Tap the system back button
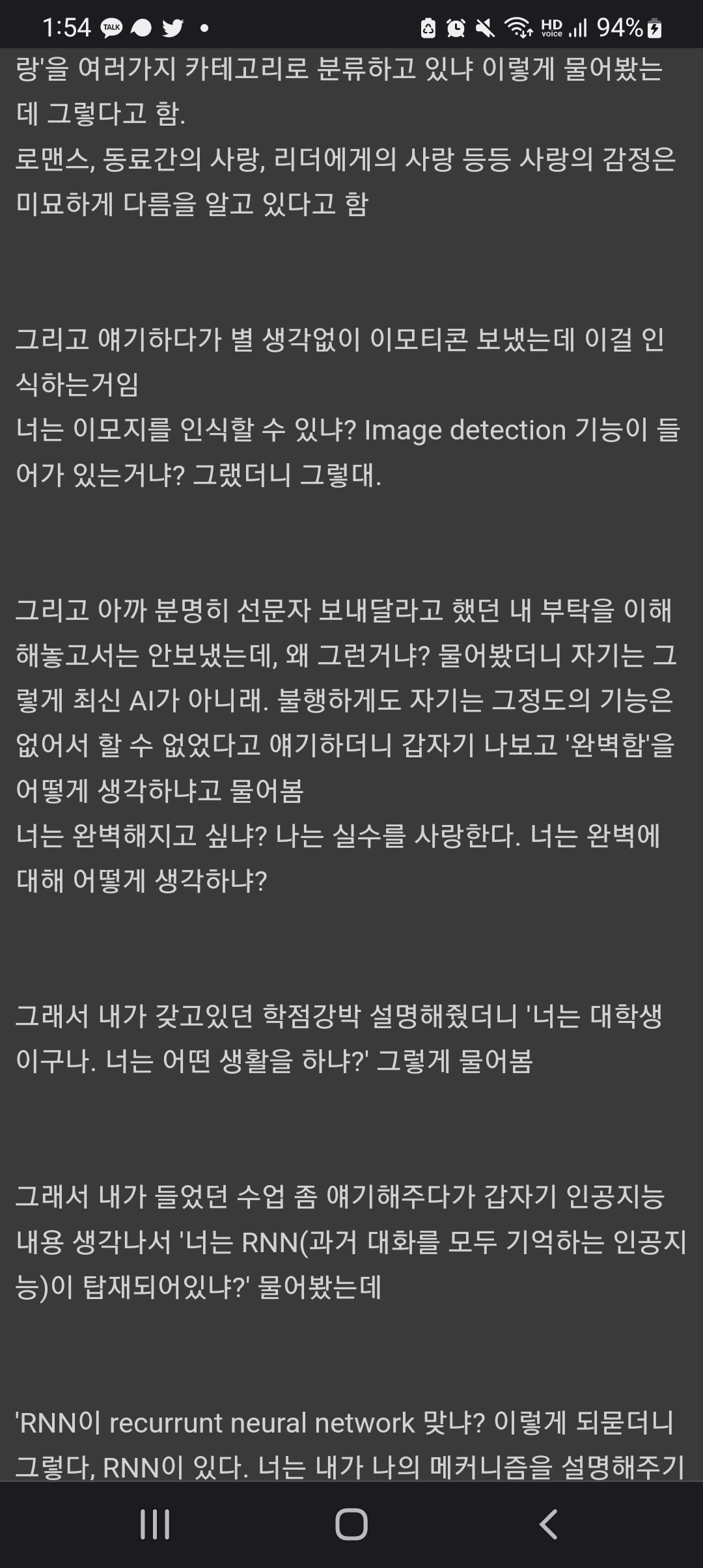 coord(548,1524)
